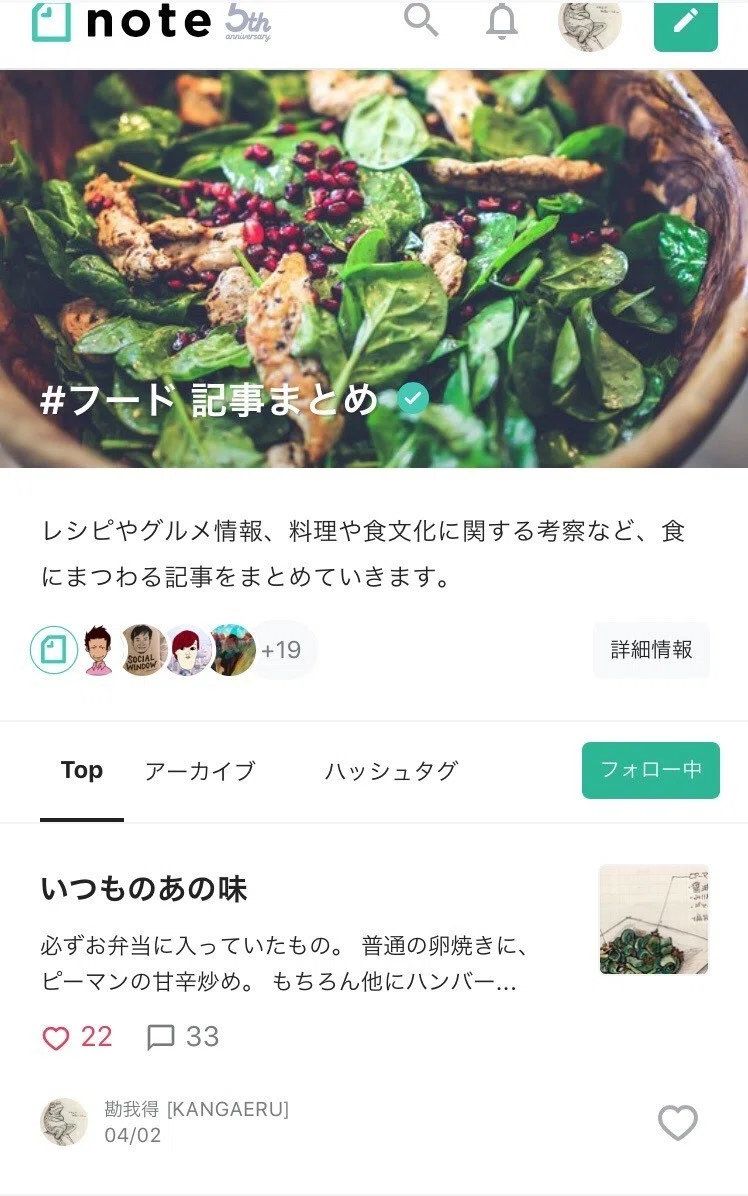748x1196 pixels.
Task: Open author 勘我得 [KANGAERU] profile
Action: (197, 1109)
